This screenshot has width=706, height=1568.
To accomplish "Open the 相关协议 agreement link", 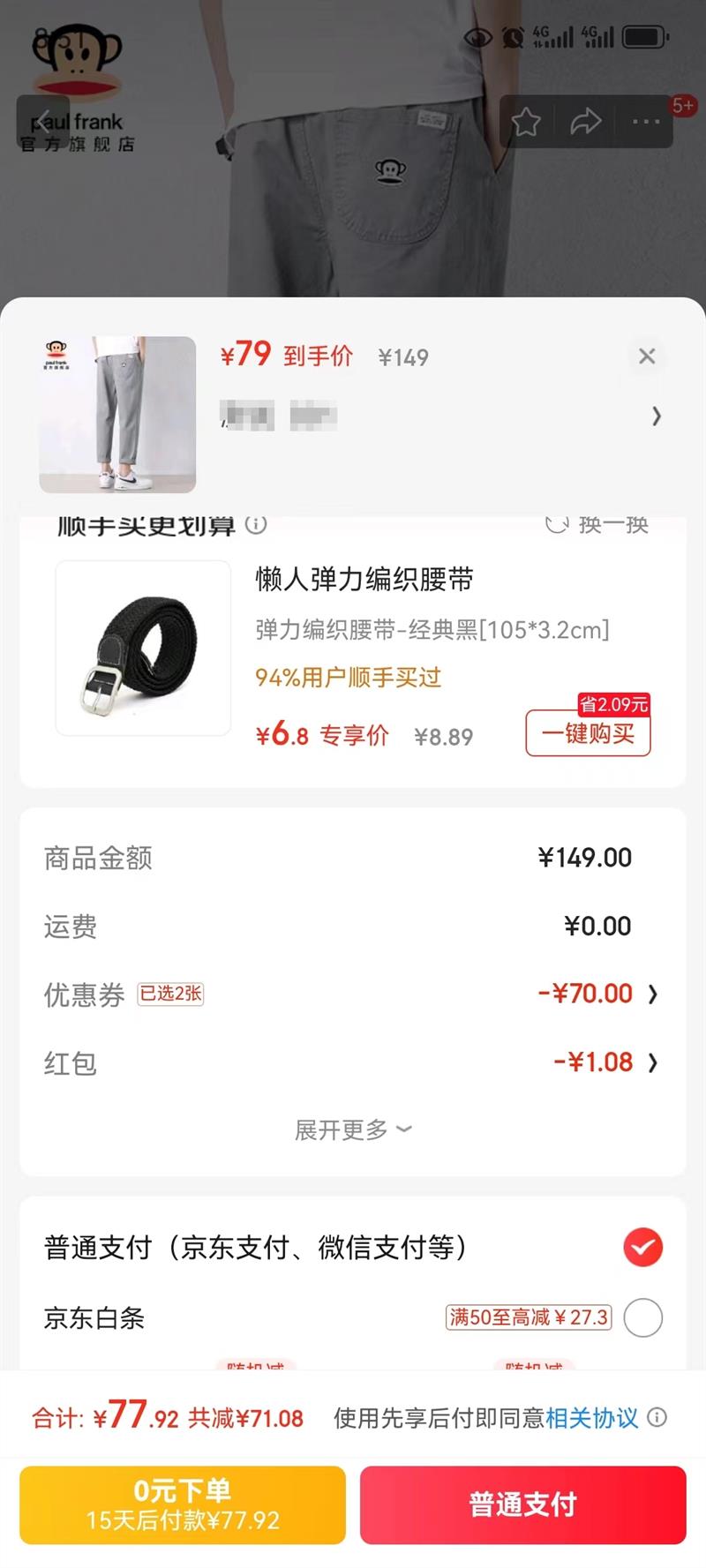I will 591,1418.
